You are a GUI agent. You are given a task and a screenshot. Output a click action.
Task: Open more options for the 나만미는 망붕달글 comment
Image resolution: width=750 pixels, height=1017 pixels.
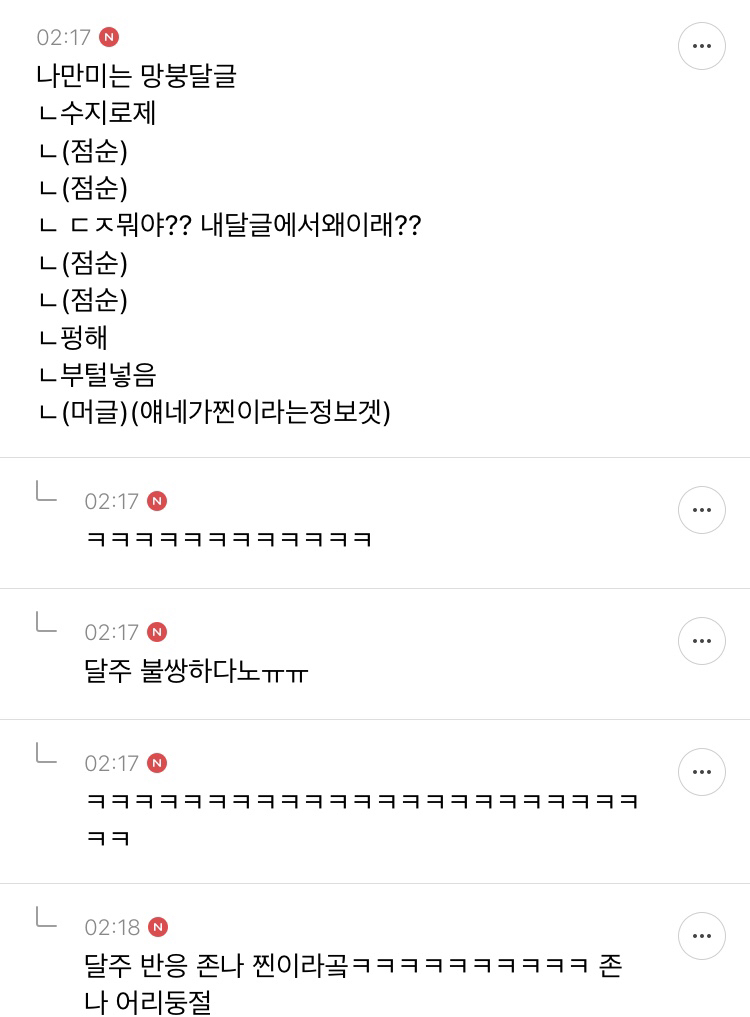[x=702, y=46]
